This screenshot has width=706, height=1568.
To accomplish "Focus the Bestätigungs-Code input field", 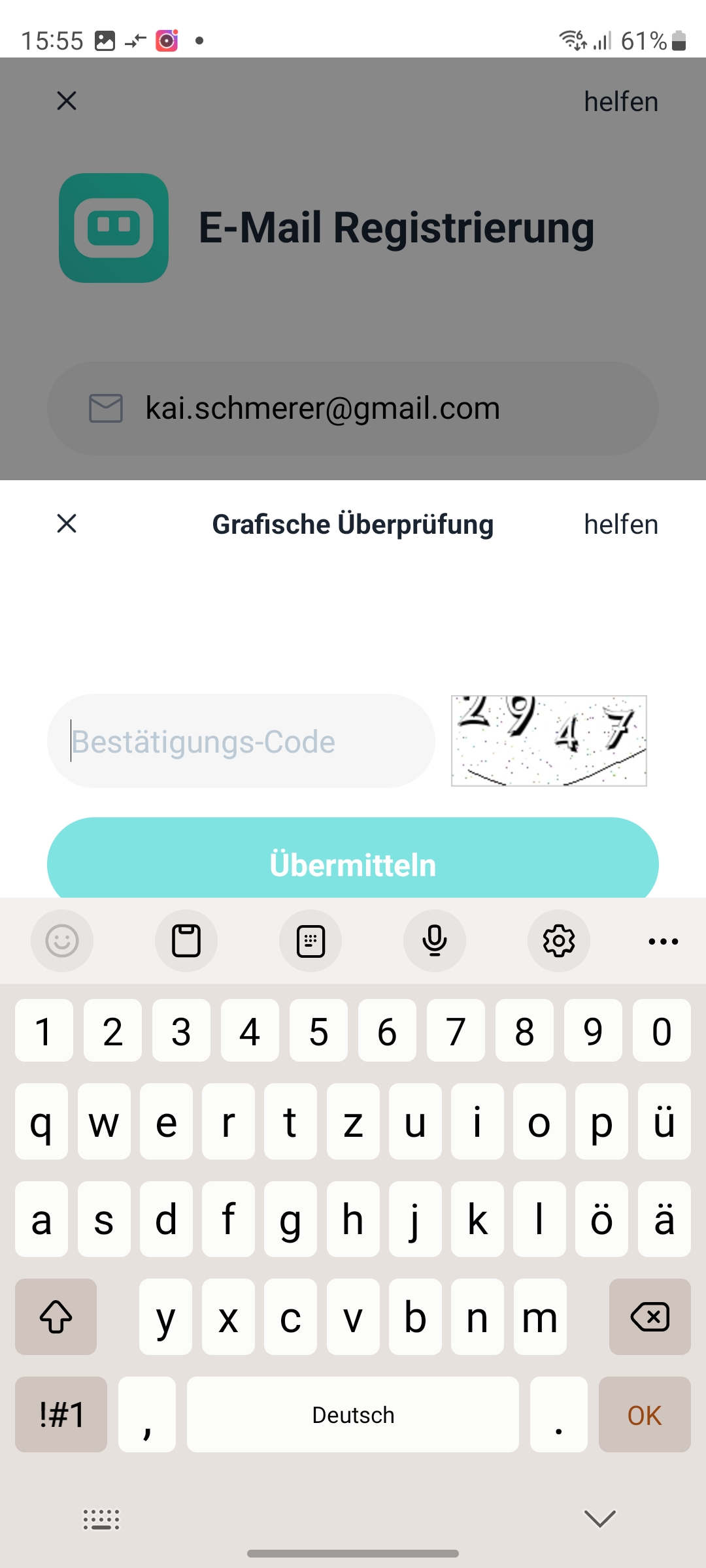I will click(241, 741).
